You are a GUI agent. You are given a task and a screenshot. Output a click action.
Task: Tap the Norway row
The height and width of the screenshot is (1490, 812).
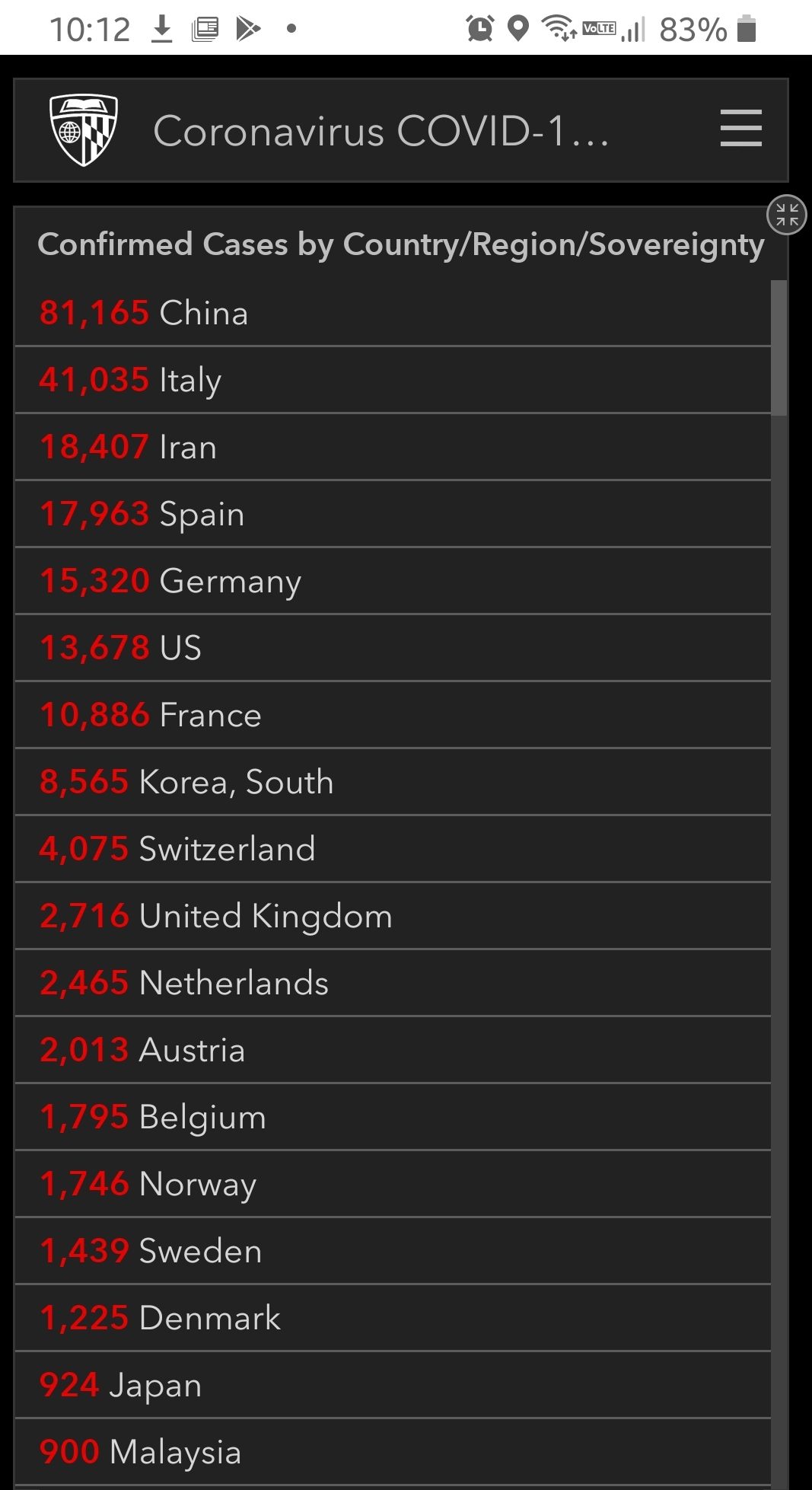[x=393, y=1184]
